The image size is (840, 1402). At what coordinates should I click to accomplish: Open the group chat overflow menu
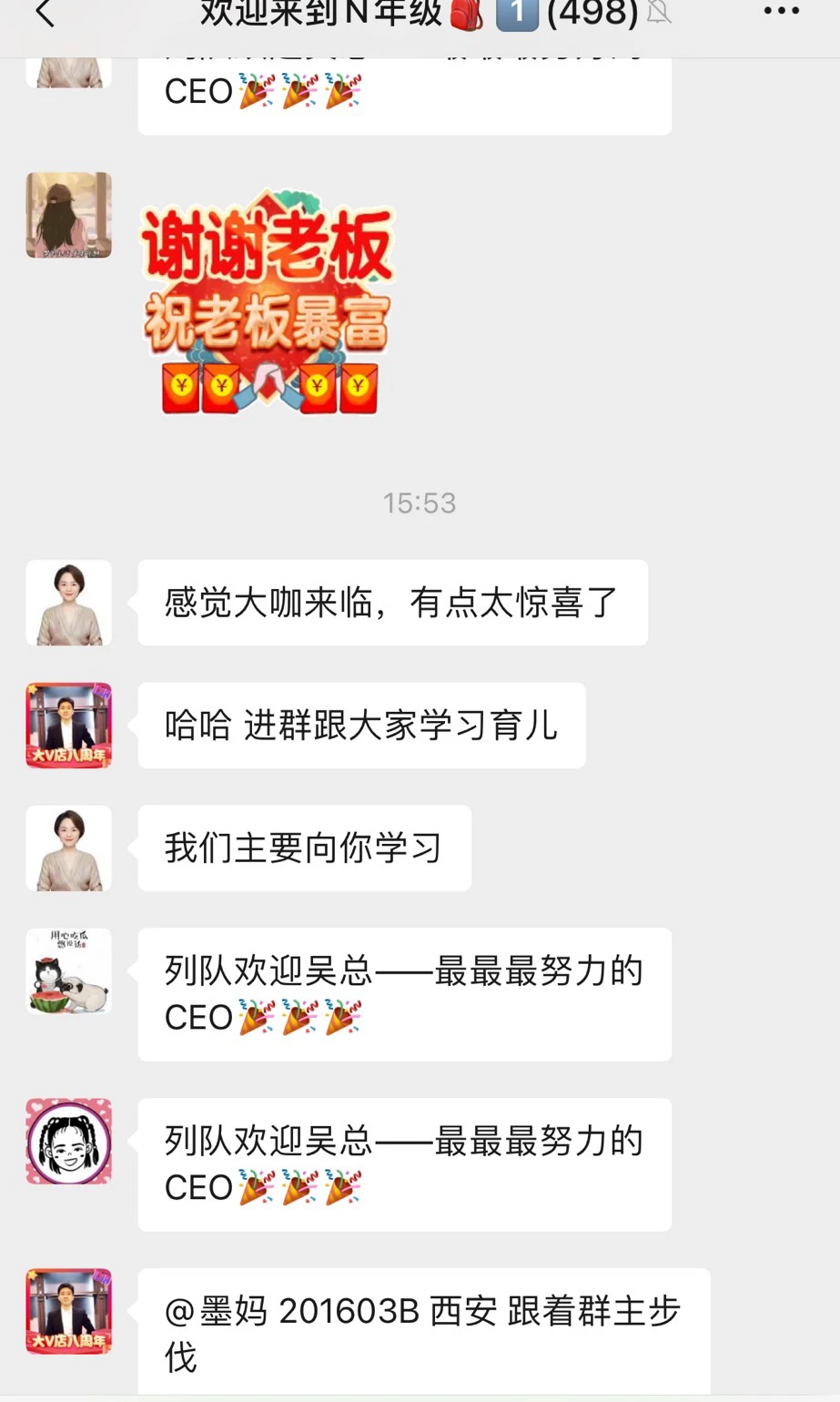pyautogui.click(x=781, y=12)
